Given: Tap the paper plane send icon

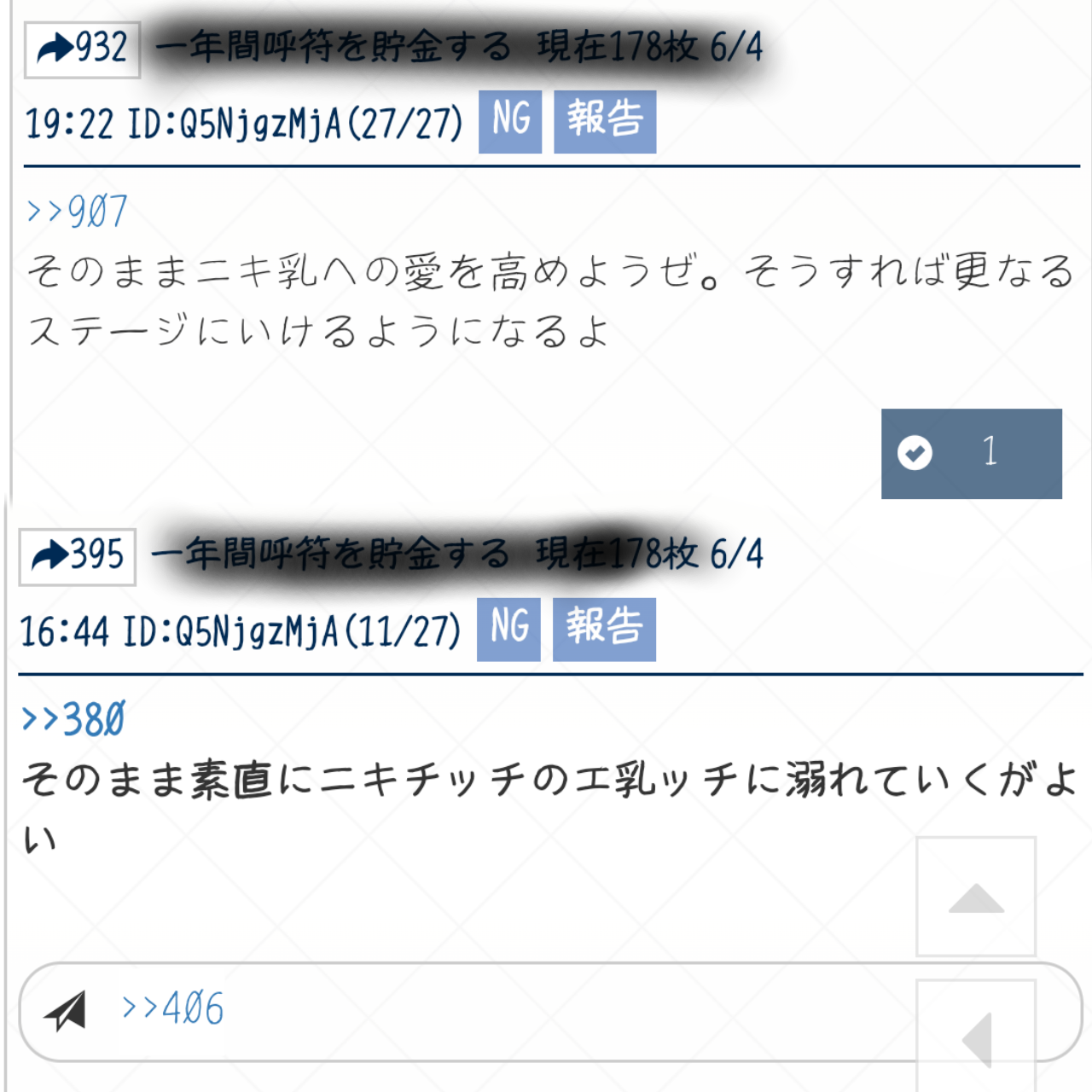Looking at the screenshot, I should pyautogui.click(x=66, y=1012).
